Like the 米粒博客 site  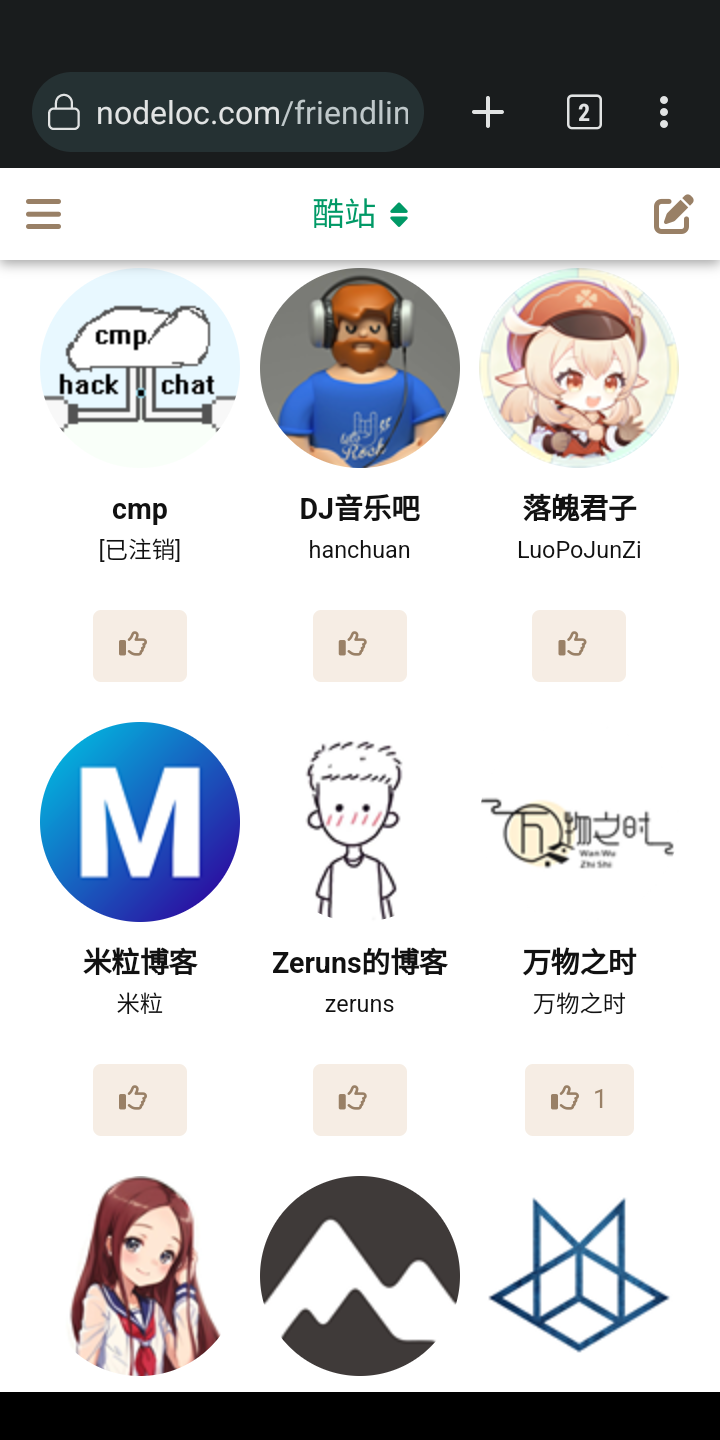(140, 1100)
